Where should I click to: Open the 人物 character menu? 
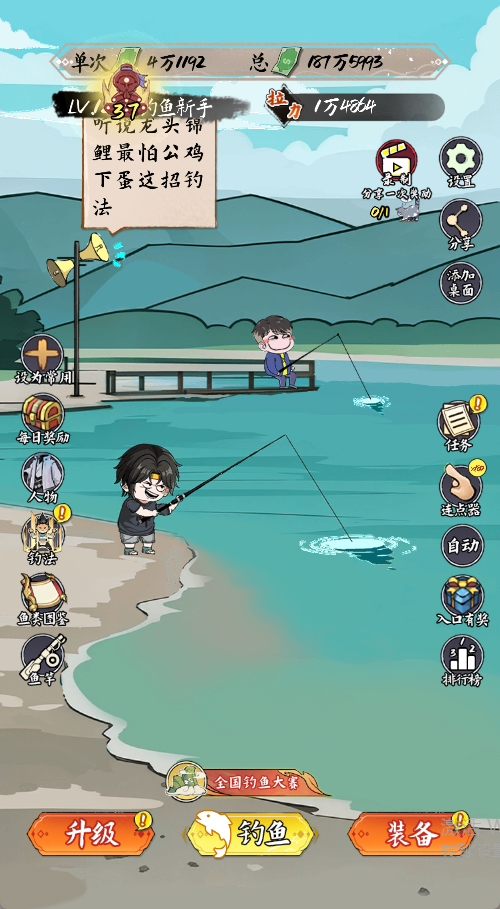42,479
